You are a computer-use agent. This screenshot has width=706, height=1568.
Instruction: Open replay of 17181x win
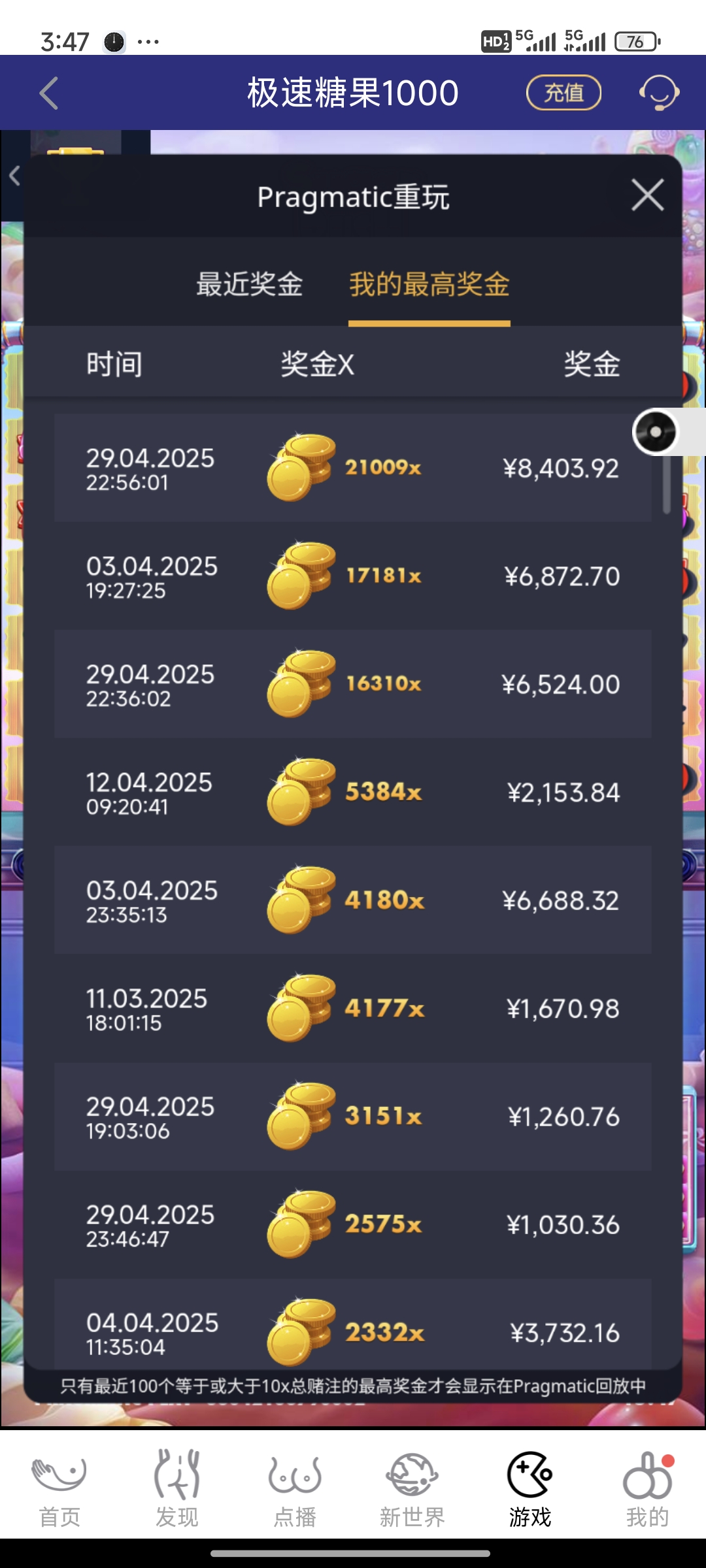[x=353, y=576]
